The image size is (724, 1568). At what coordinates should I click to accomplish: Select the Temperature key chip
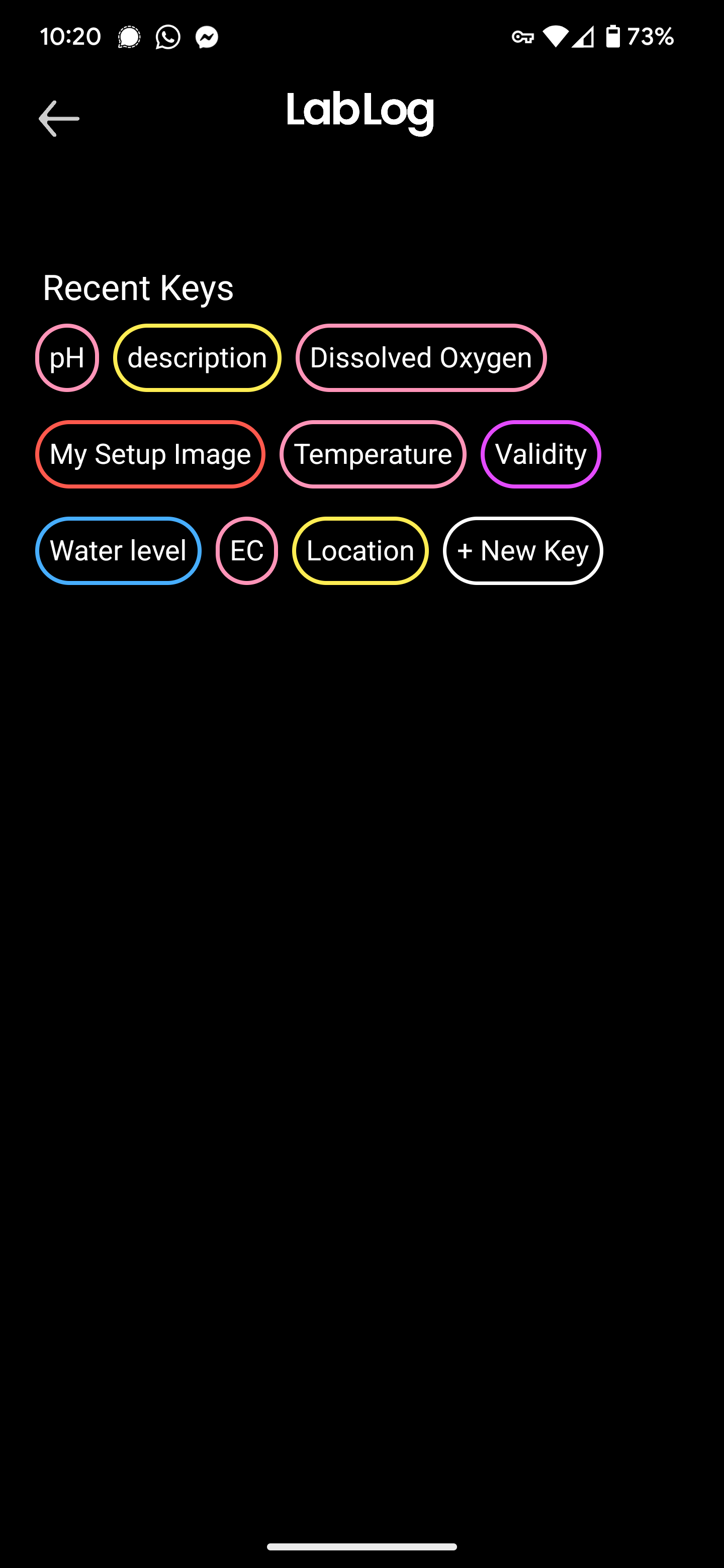[x=373, y=454]
